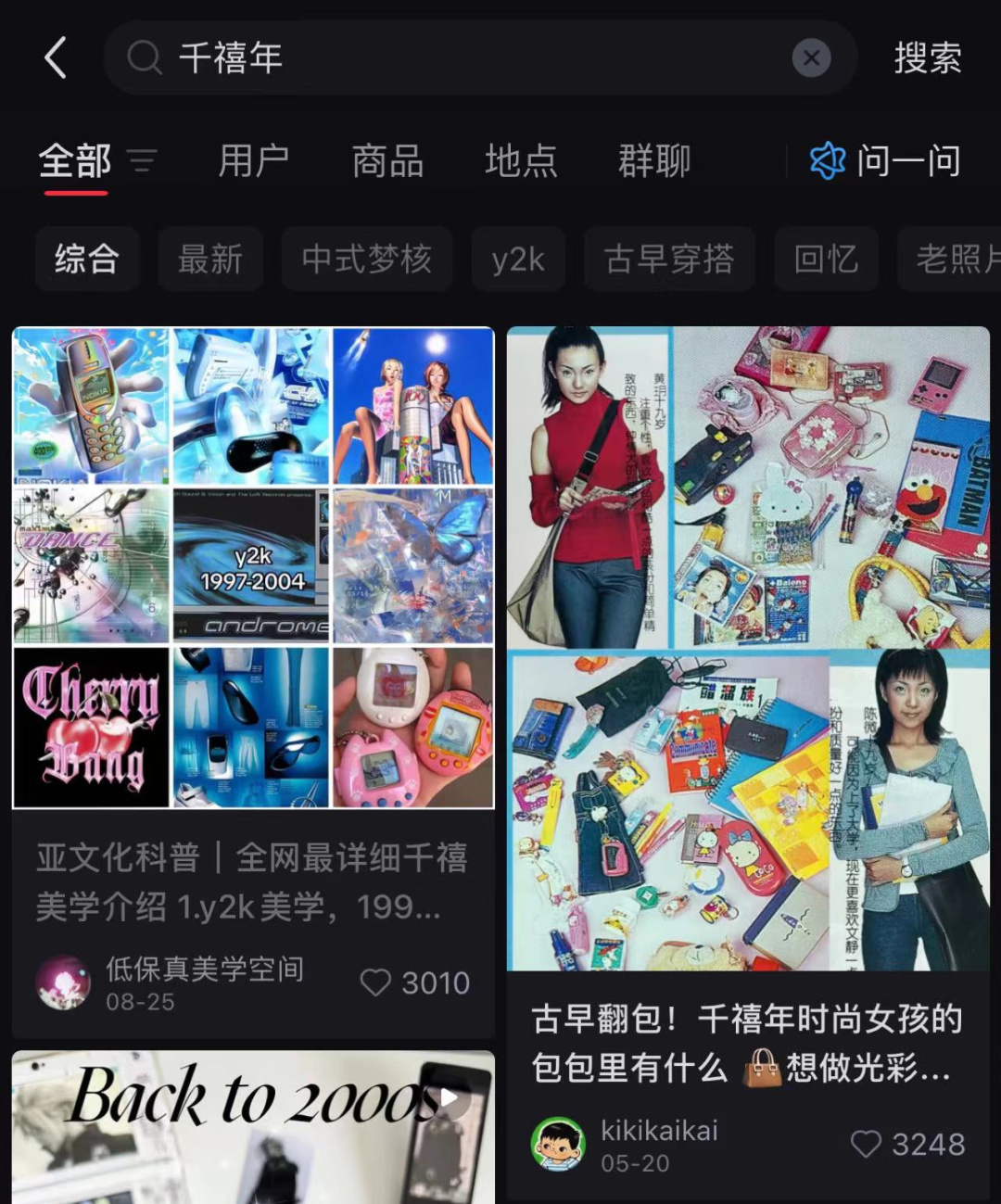This screenshot has height=1204, width=1001.
Task: Like the post by kikikaikai
Action: point(866,1144)
